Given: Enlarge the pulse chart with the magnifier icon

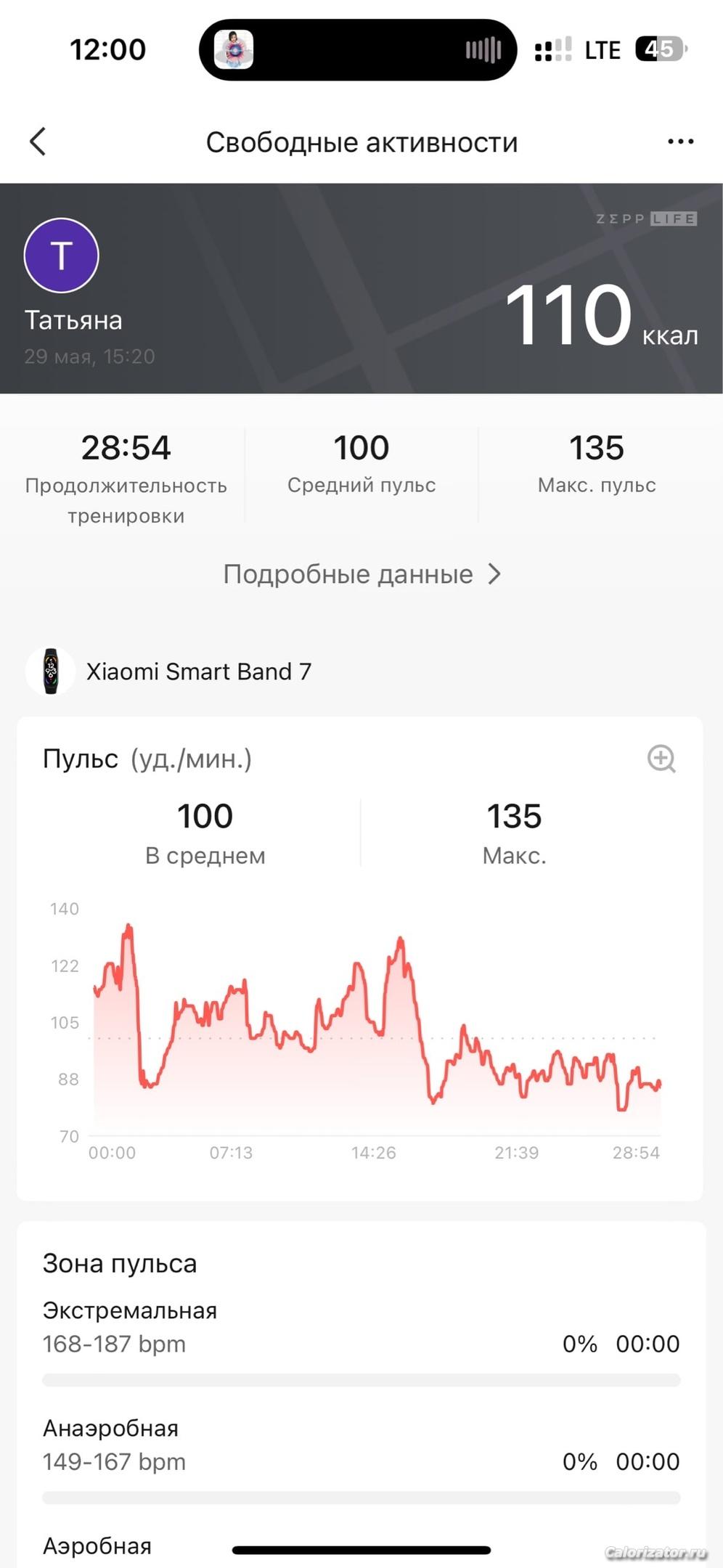Looking at the screenshot, I should pos(661,759).
